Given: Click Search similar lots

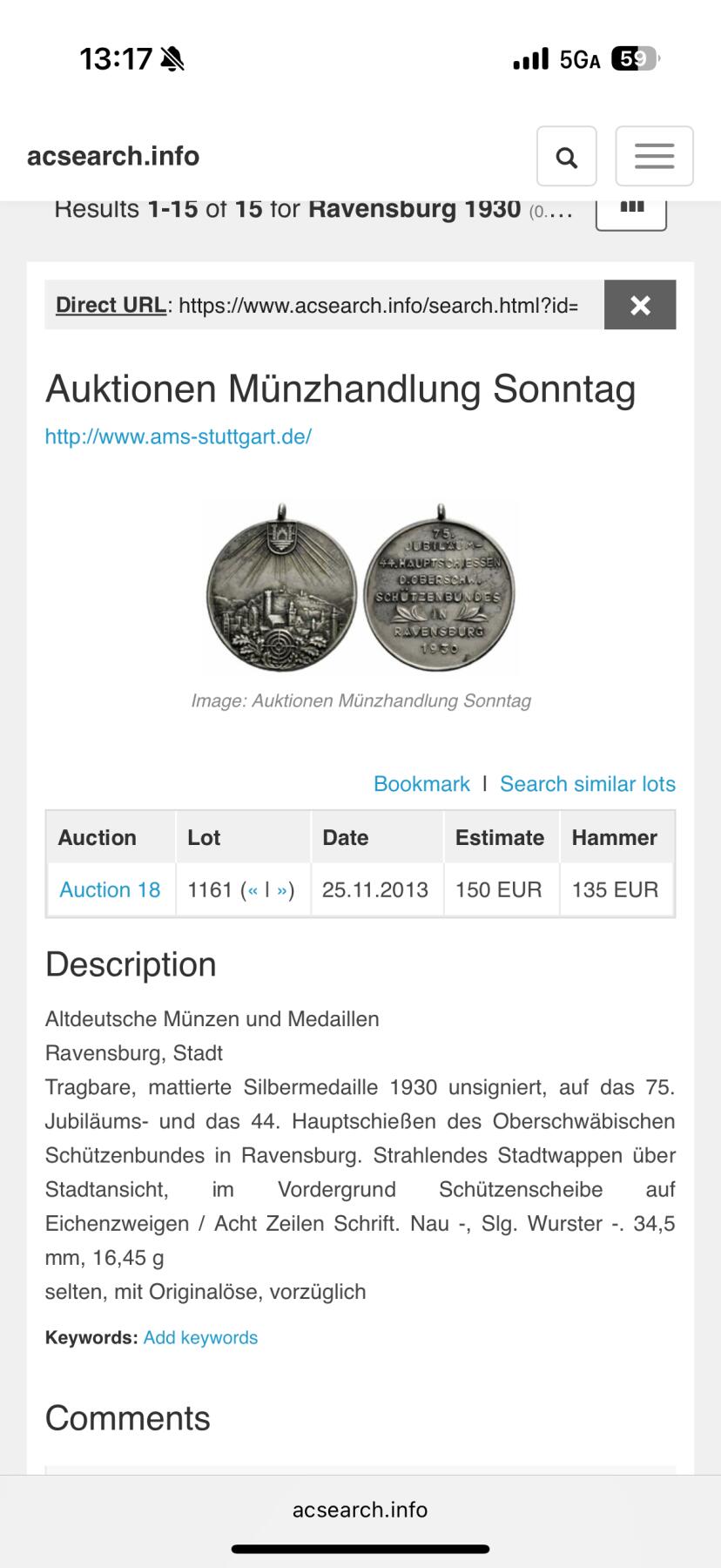Looking at the screenshot, I should point(587,783).
